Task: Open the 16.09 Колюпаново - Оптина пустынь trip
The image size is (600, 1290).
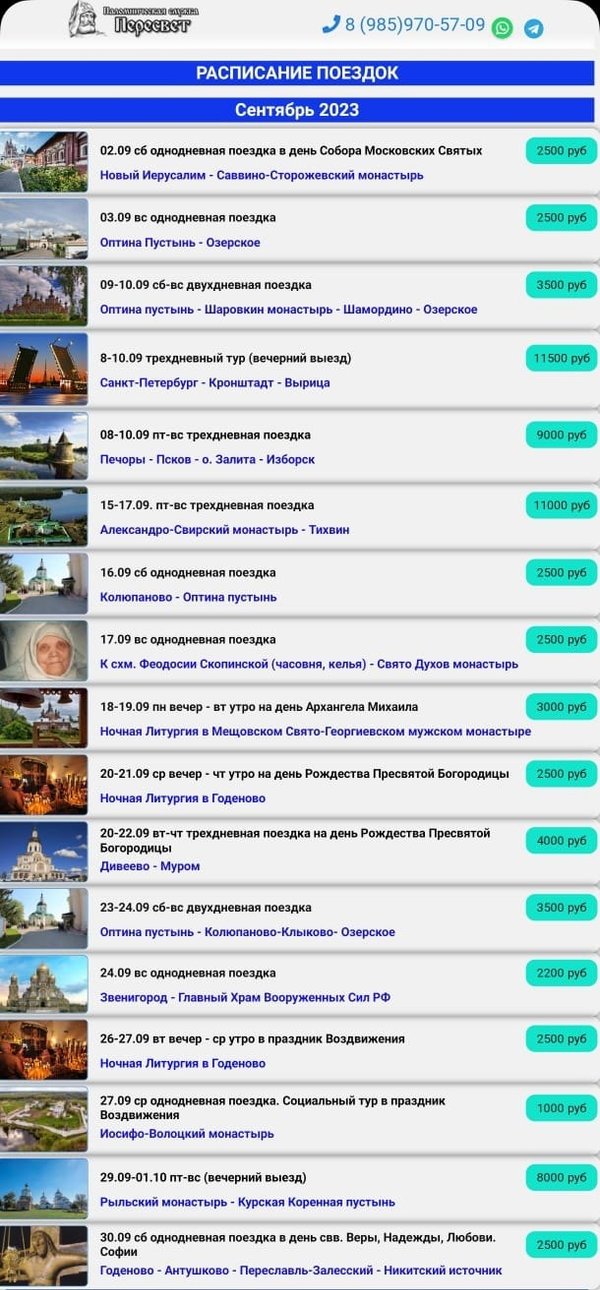Action: [188, 597]
